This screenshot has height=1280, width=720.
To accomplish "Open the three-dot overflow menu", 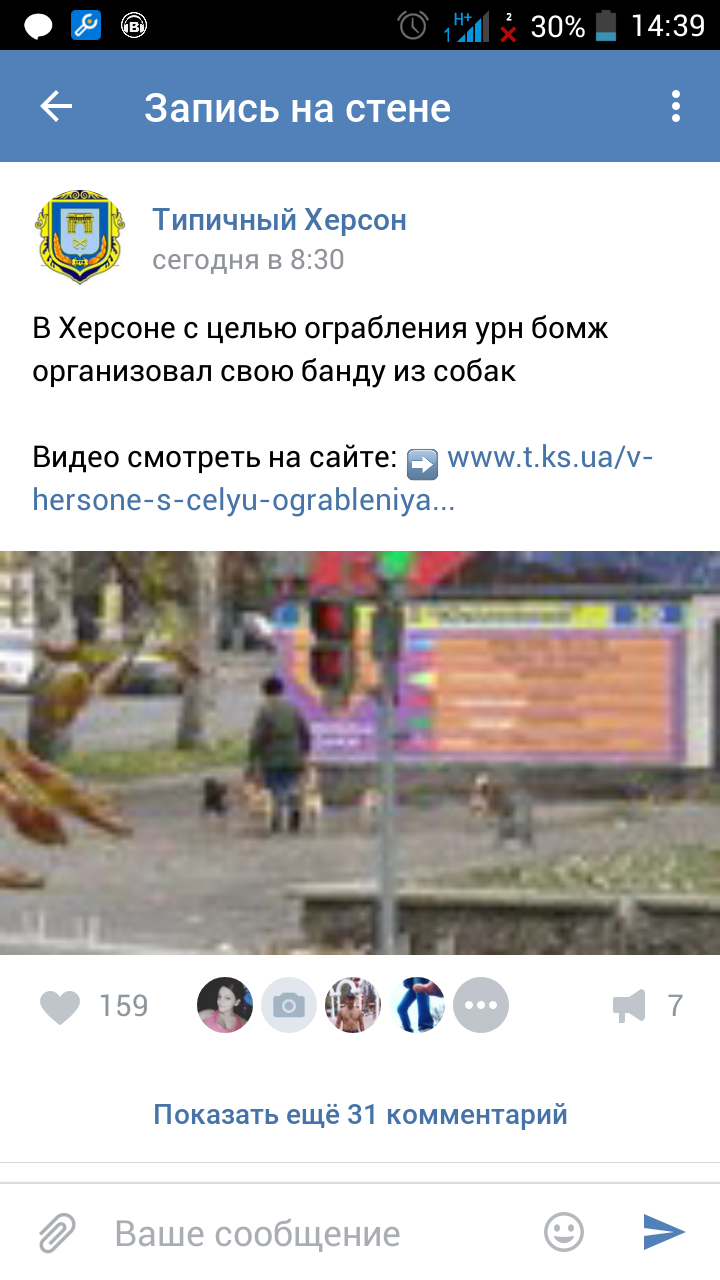I will pyautogui.click(x=676, y=107).
